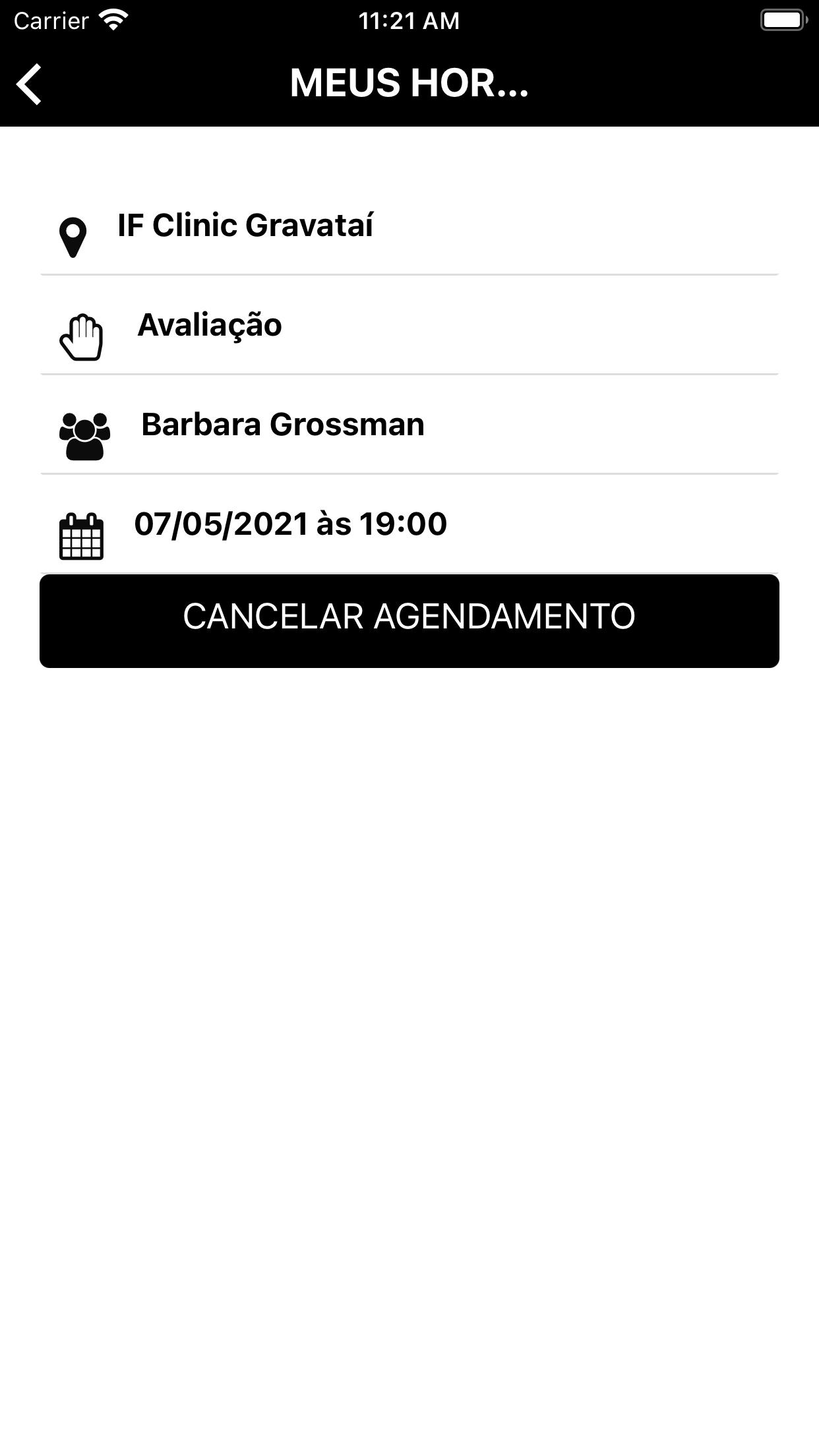This screenshot has width=819, height=1456.
Task: Go back using the top-left arrow
Action: [x=30, y=84]
